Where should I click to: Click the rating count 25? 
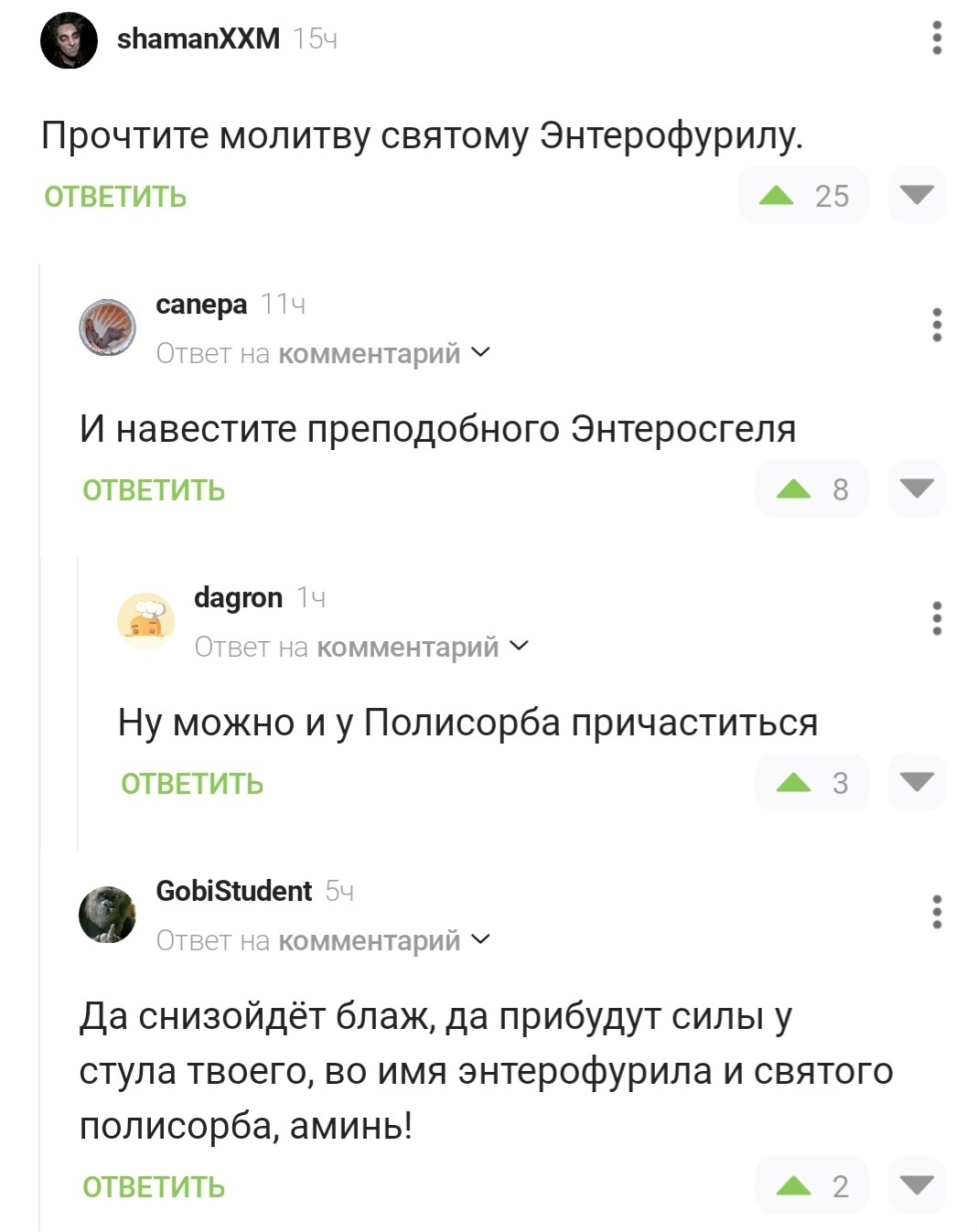pyautogui.click(x=832, y=195)
